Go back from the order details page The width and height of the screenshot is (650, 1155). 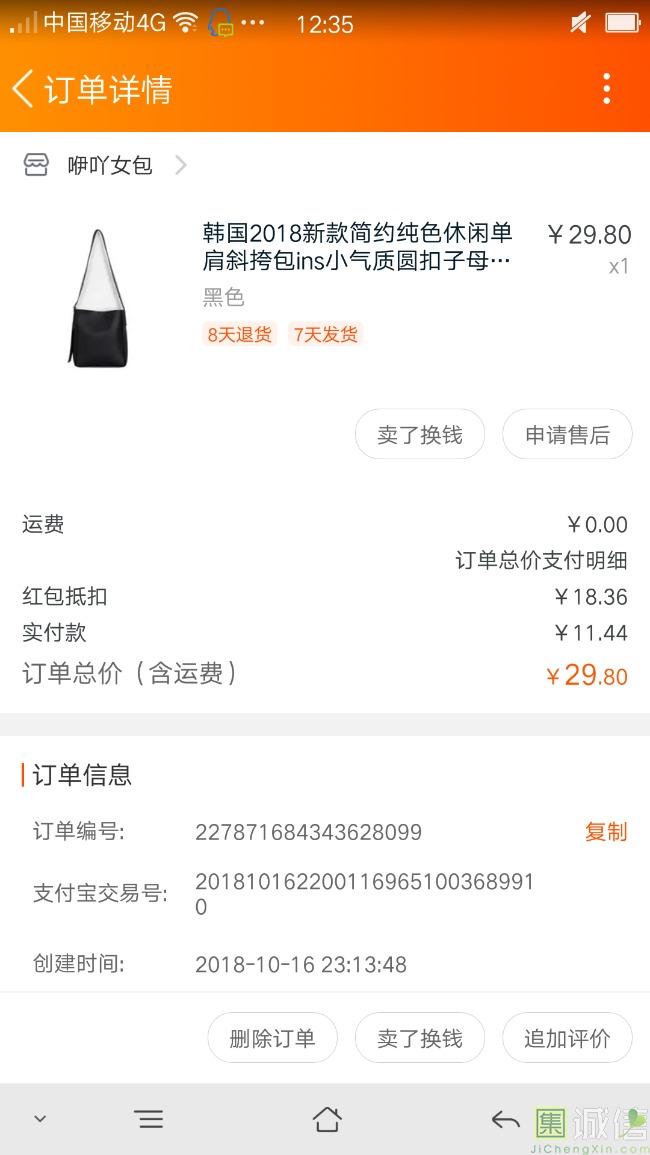[x=24, y=89]
